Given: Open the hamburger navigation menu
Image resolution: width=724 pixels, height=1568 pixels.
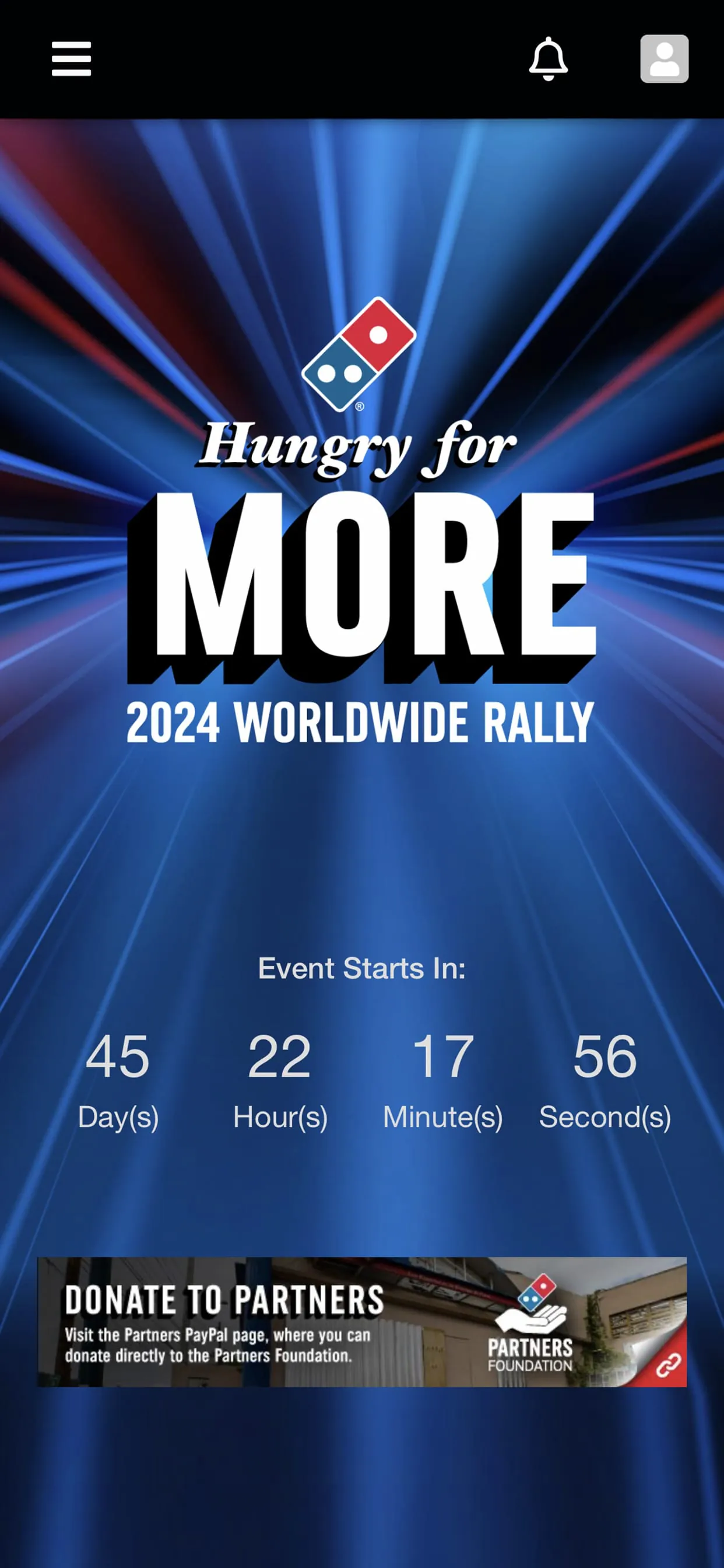Looking at the screenshot, I should click(71, 60).
